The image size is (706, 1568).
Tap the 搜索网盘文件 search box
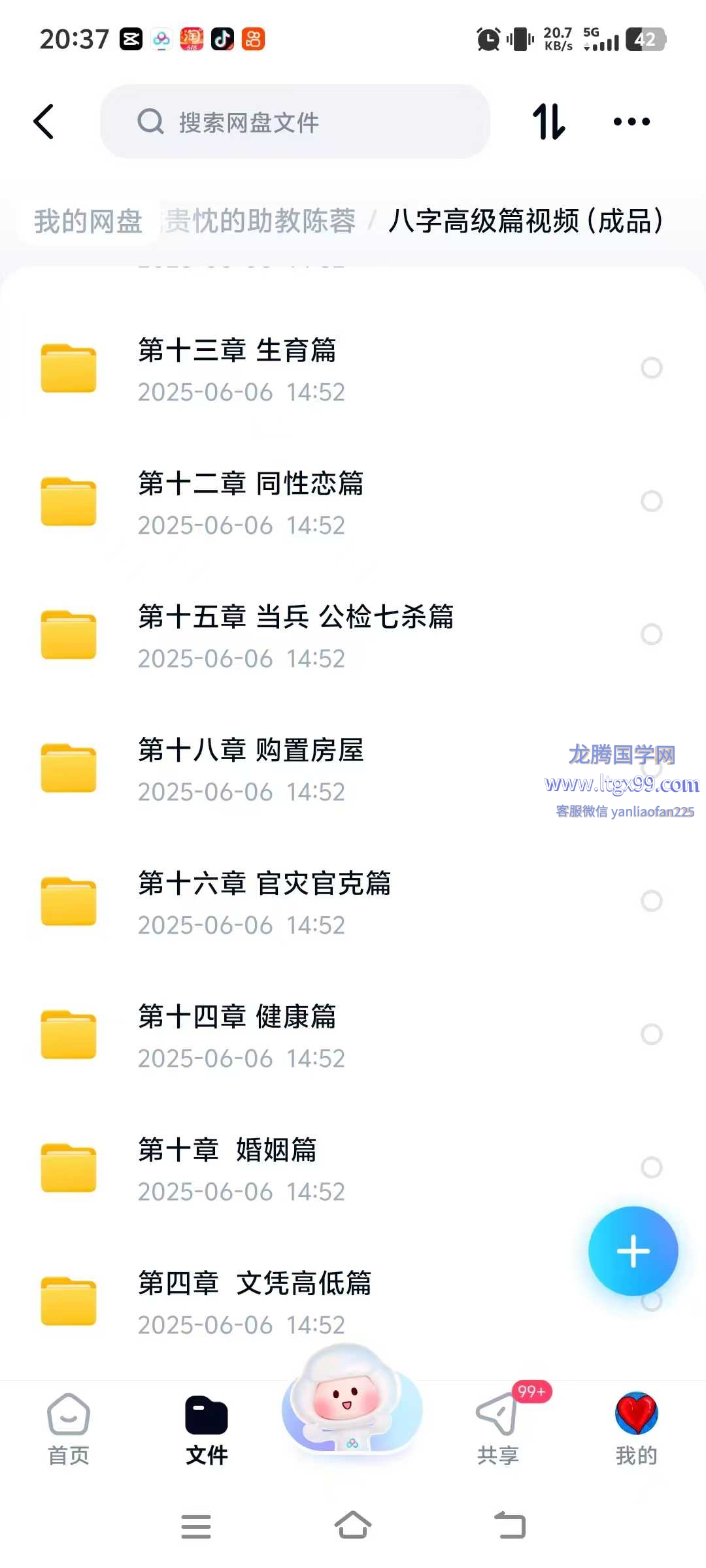pos(294,122)
